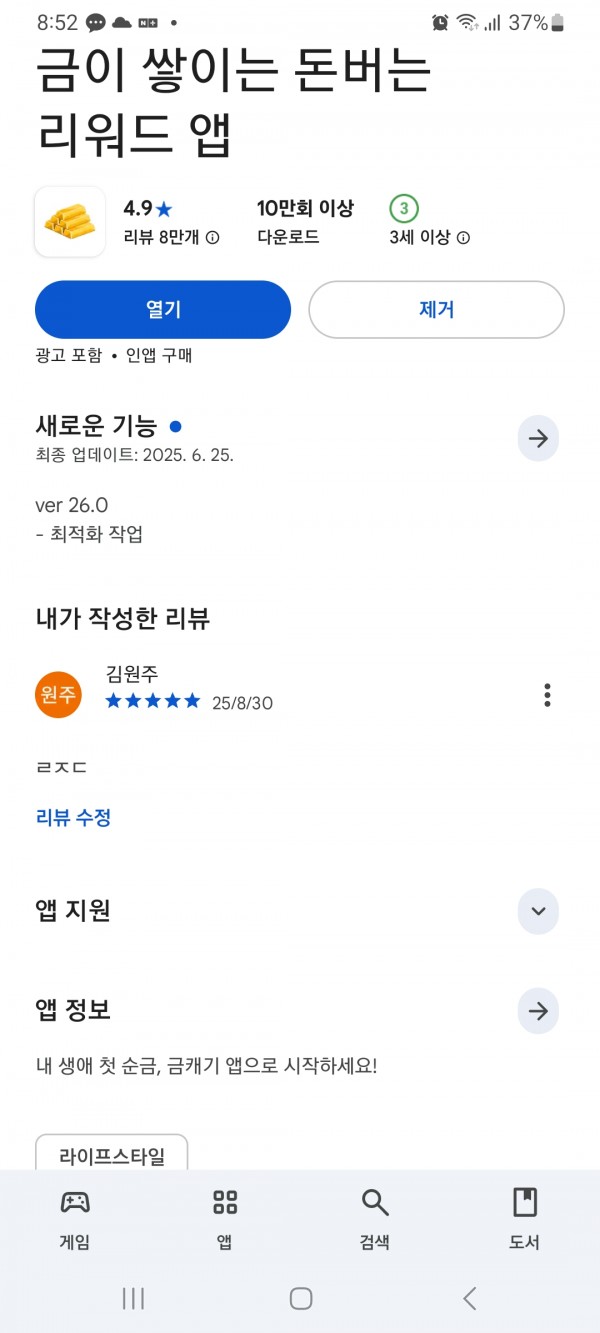Screen dimensions: 600x1333
Task: Open overflow menu on 김원주's review
Action: pos(547,694)
